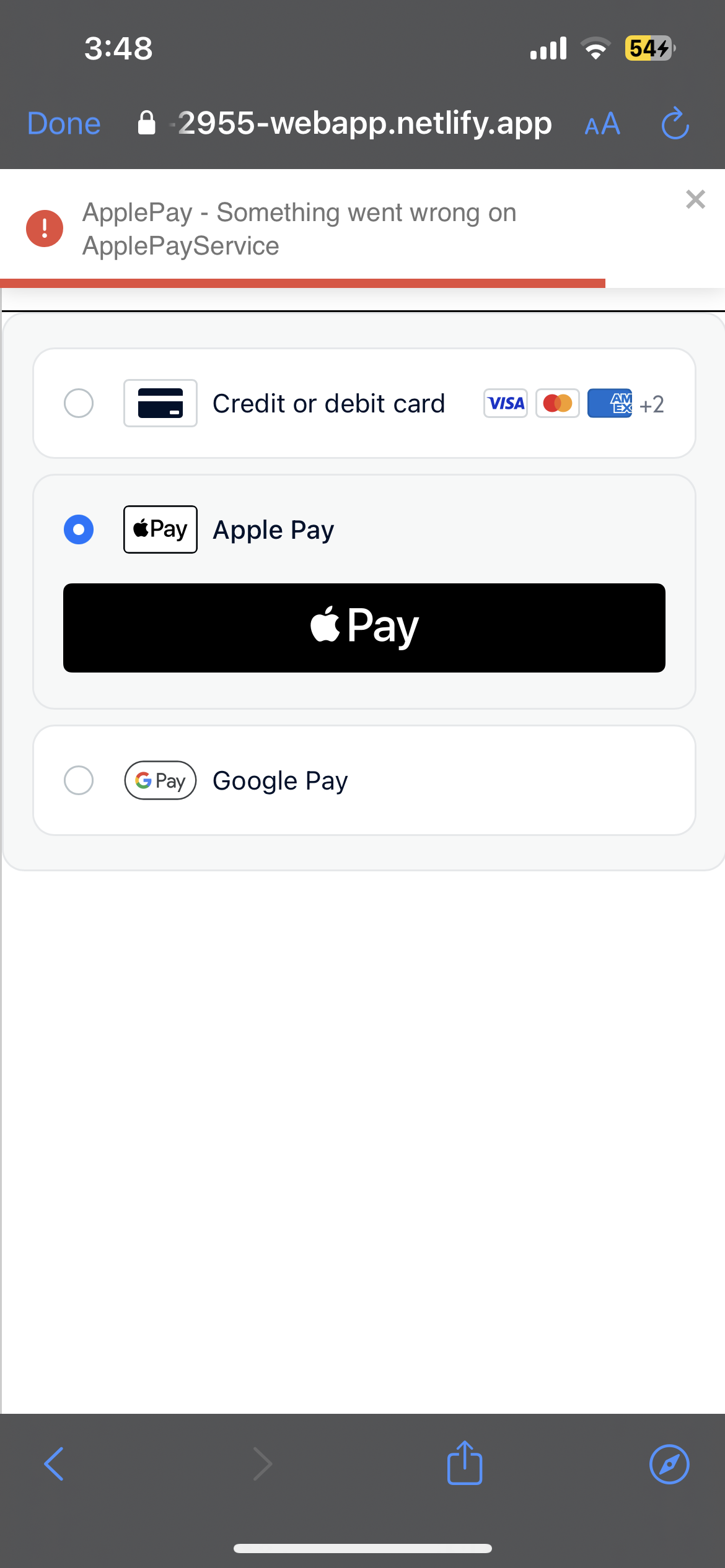Dismiss the ApplePay error banner
Image resolution: width=725 pixels, height=1568 pixels.
(695, 199)
